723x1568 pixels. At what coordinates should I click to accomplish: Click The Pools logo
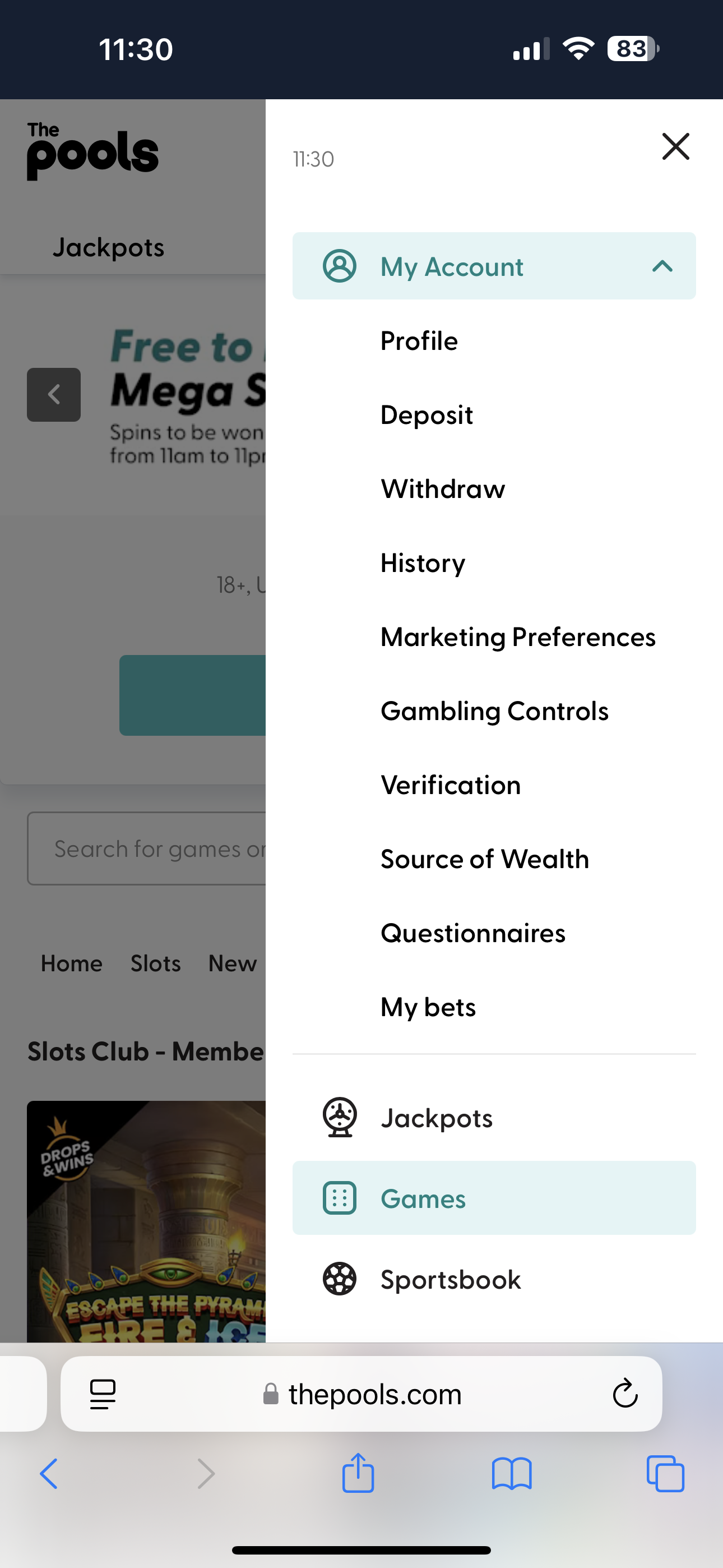[x=92, y=151]
